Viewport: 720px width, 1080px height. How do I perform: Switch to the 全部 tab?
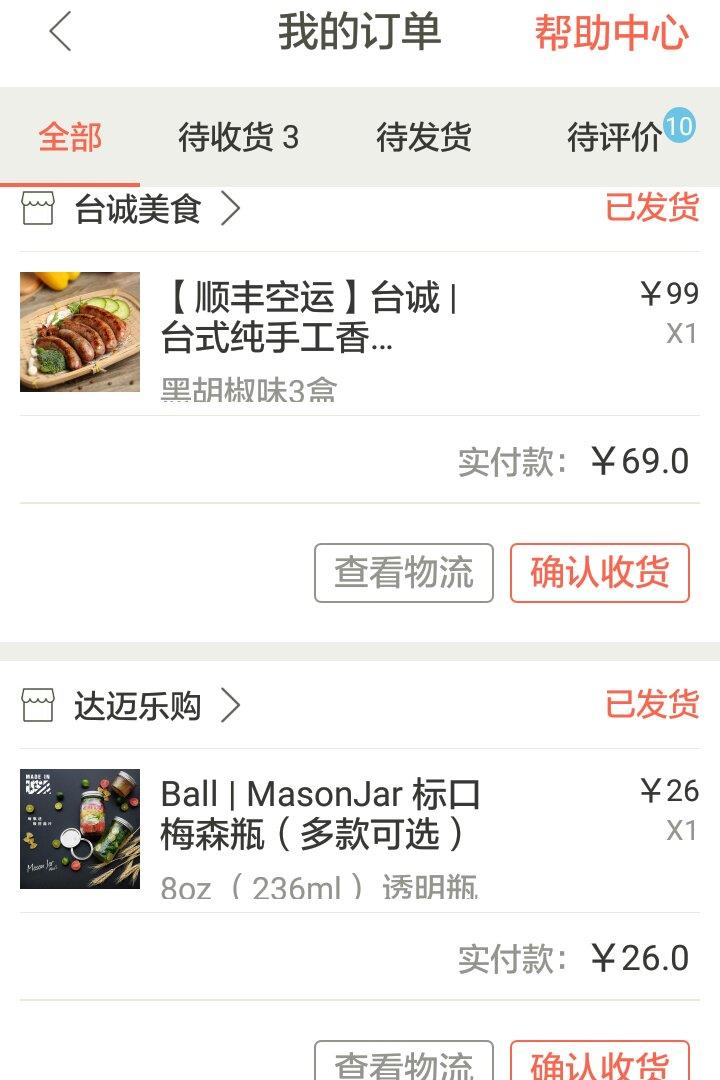[x=70, y=137]
